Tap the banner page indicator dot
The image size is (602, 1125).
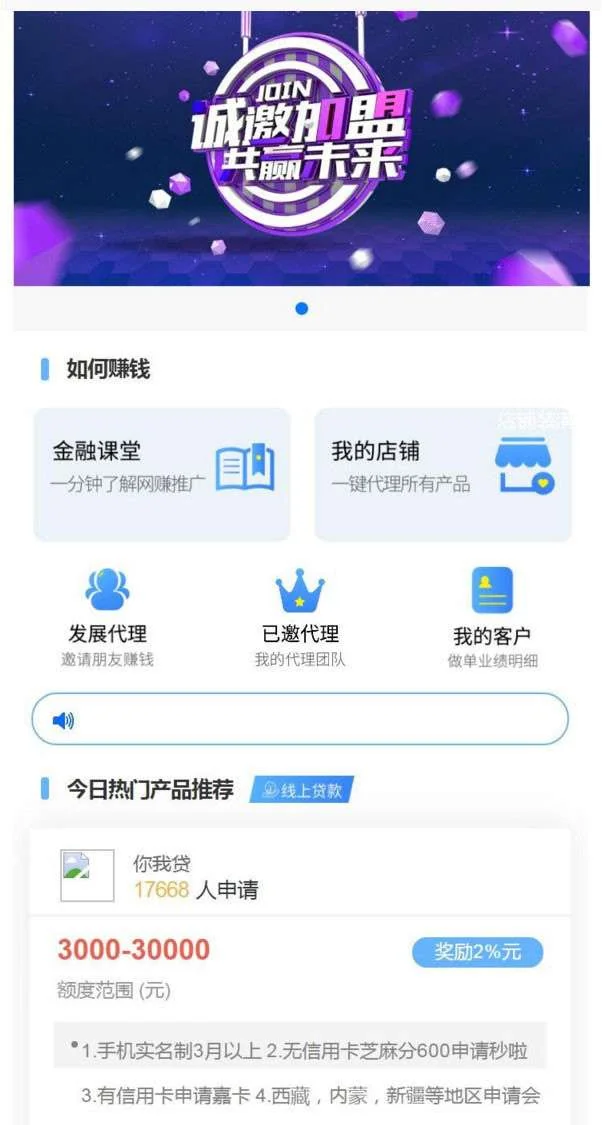tap(301, 308)
